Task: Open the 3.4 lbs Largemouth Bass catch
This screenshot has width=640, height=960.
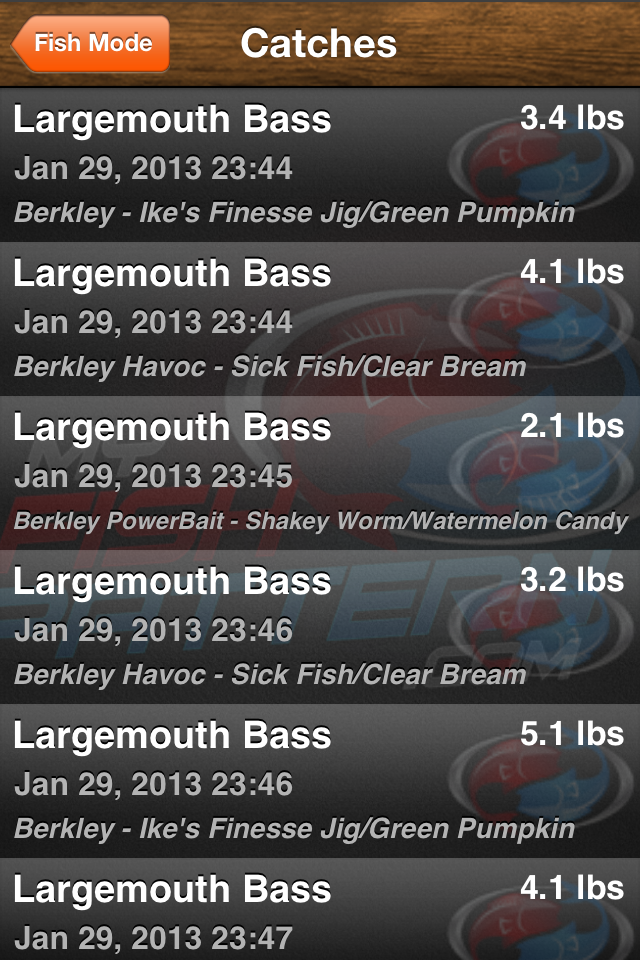Action: click(x=320, y=165)
